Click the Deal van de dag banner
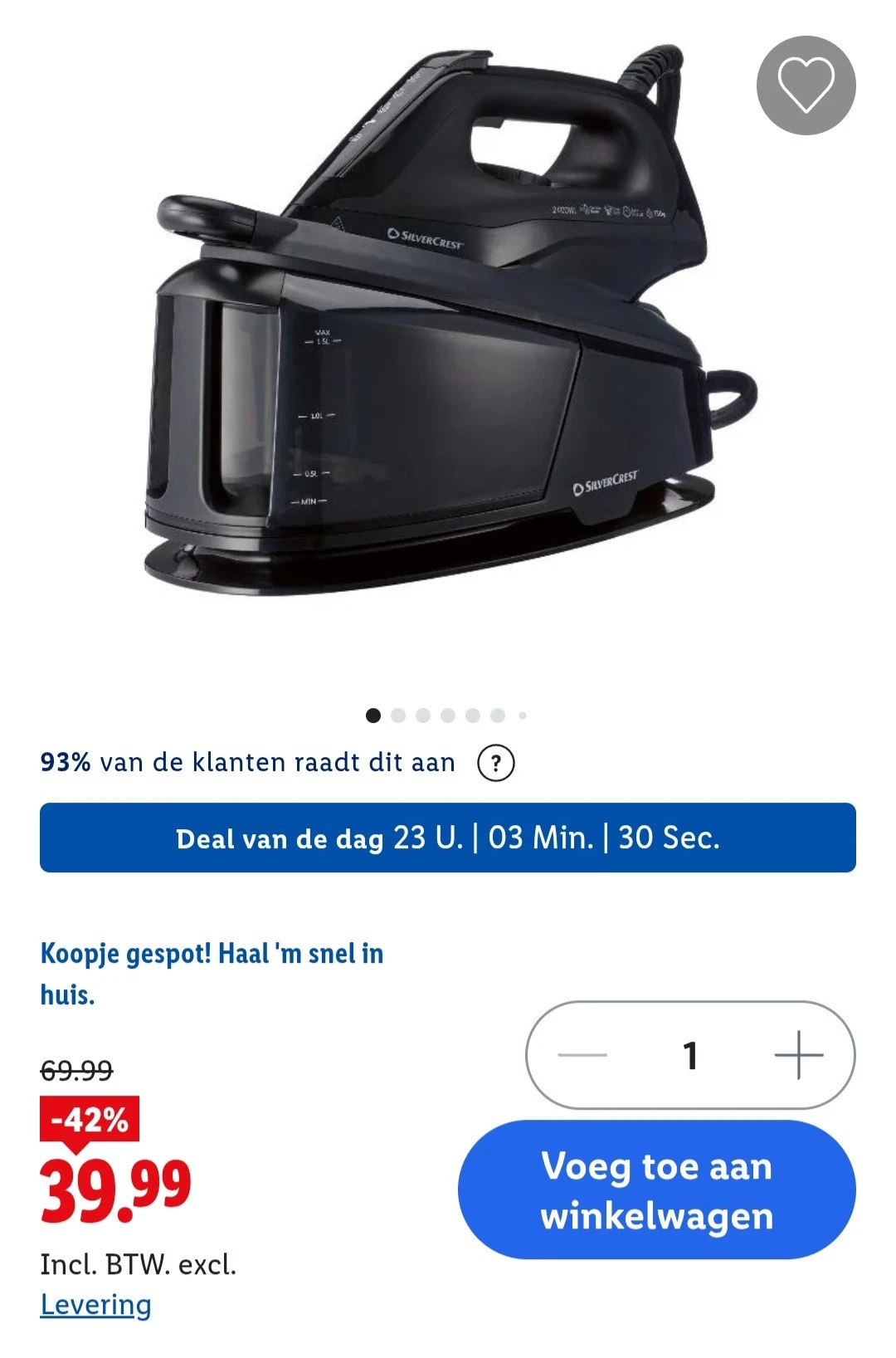 [x=448, y=838]
